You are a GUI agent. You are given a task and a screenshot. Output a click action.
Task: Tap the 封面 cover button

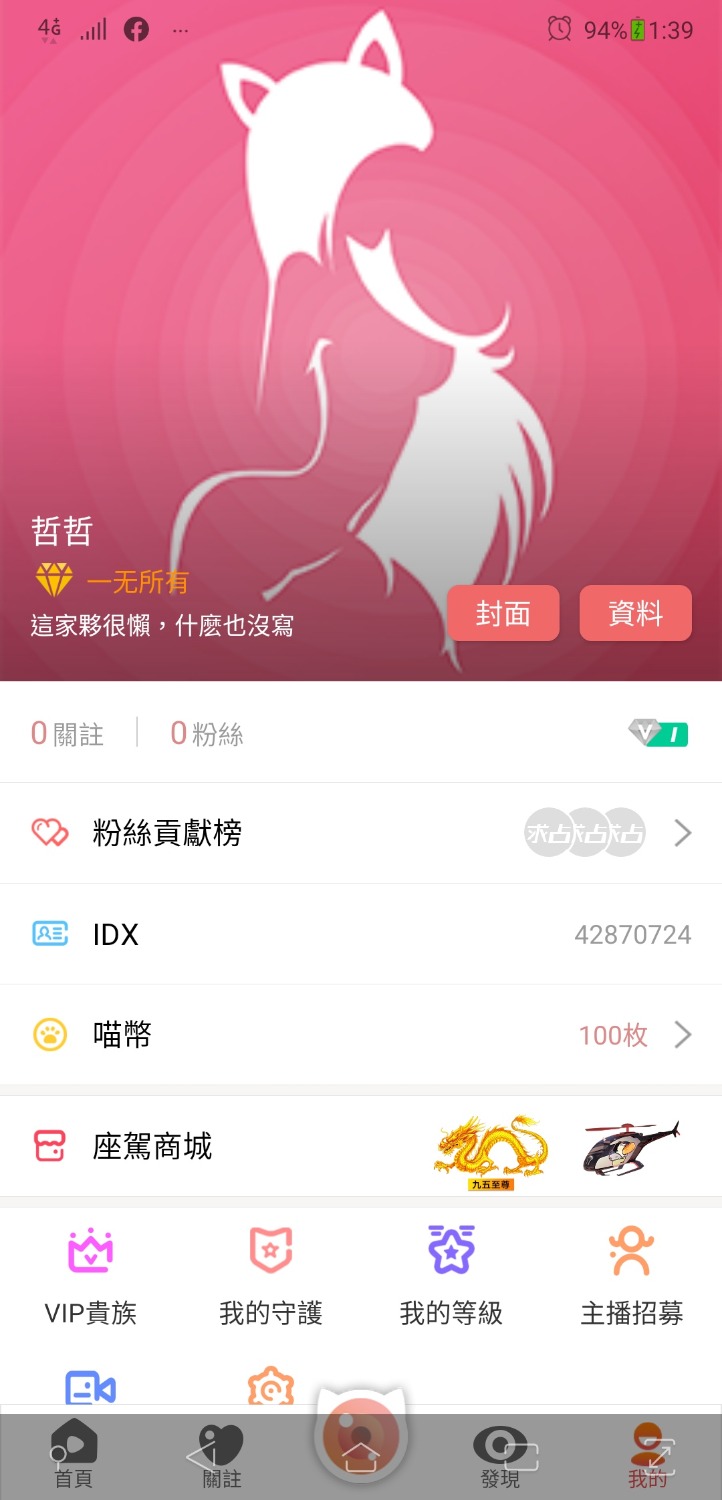coord(502,613)
